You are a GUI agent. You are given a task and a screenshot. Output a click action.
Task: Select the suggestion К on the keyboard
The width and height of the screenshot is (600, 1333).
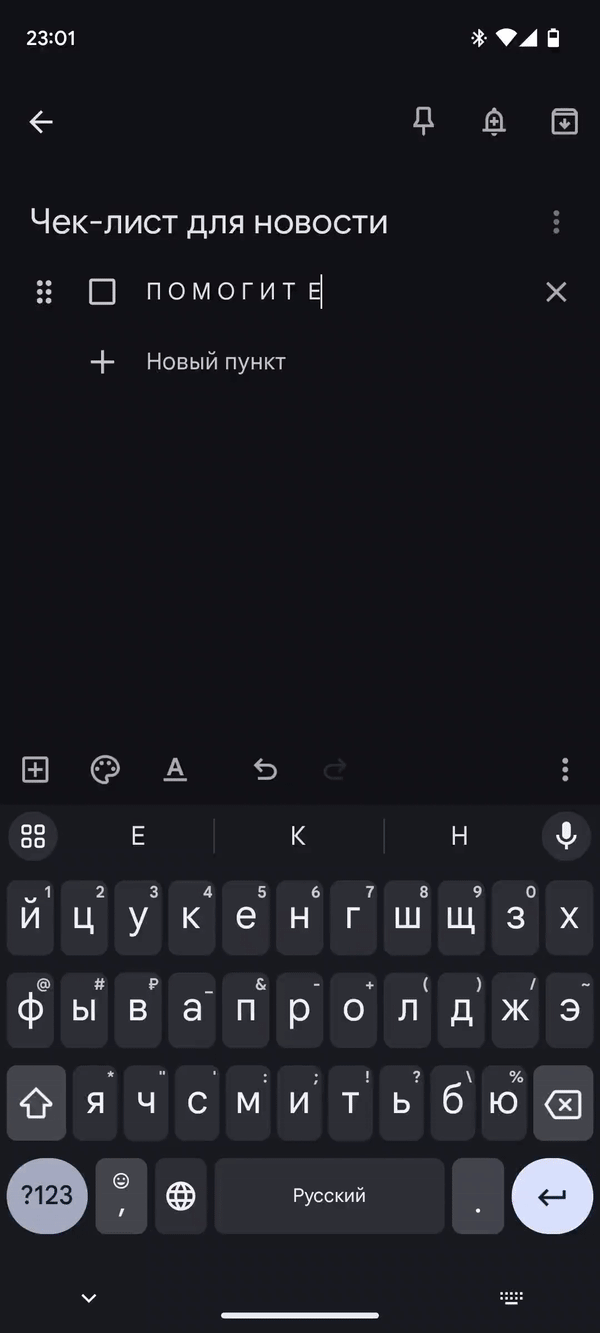[x=298, y=836]
